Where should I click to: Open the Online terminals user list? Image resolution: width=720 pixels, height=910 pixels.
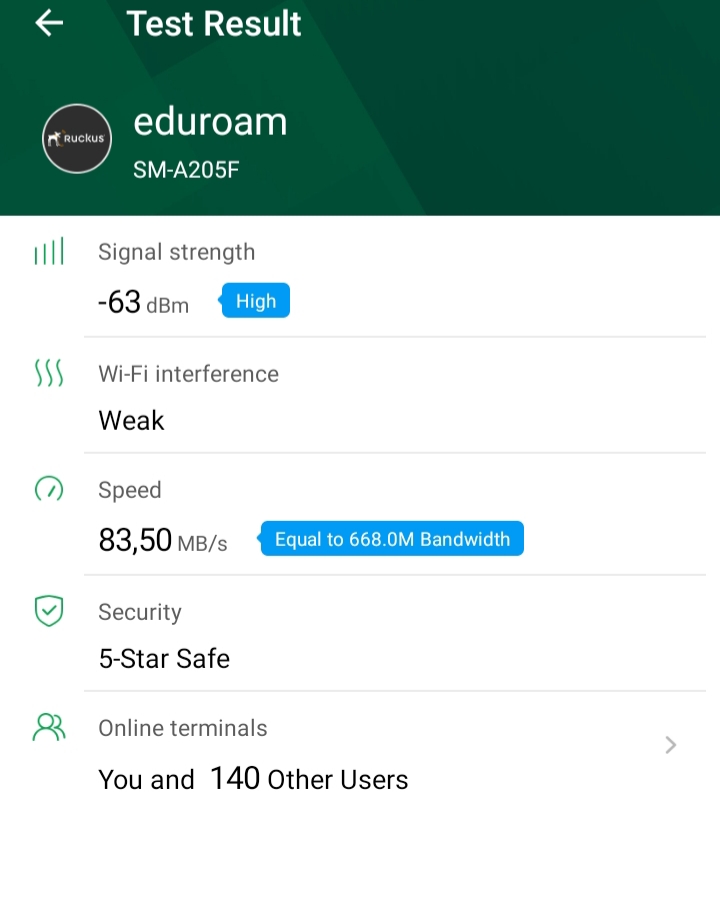(x=670, y=745)
